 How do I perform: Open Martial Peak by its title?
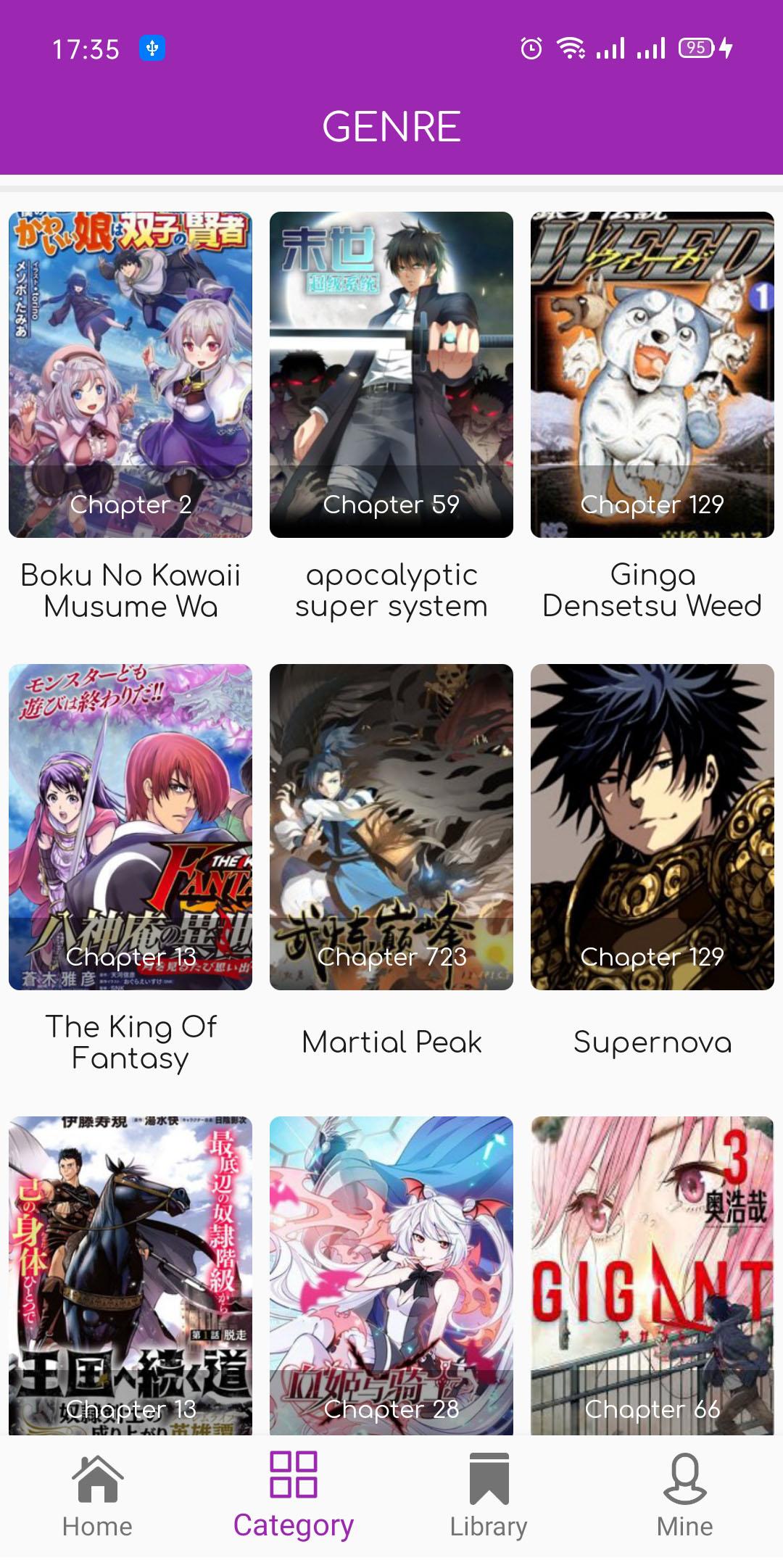[x=391, y=1042]
